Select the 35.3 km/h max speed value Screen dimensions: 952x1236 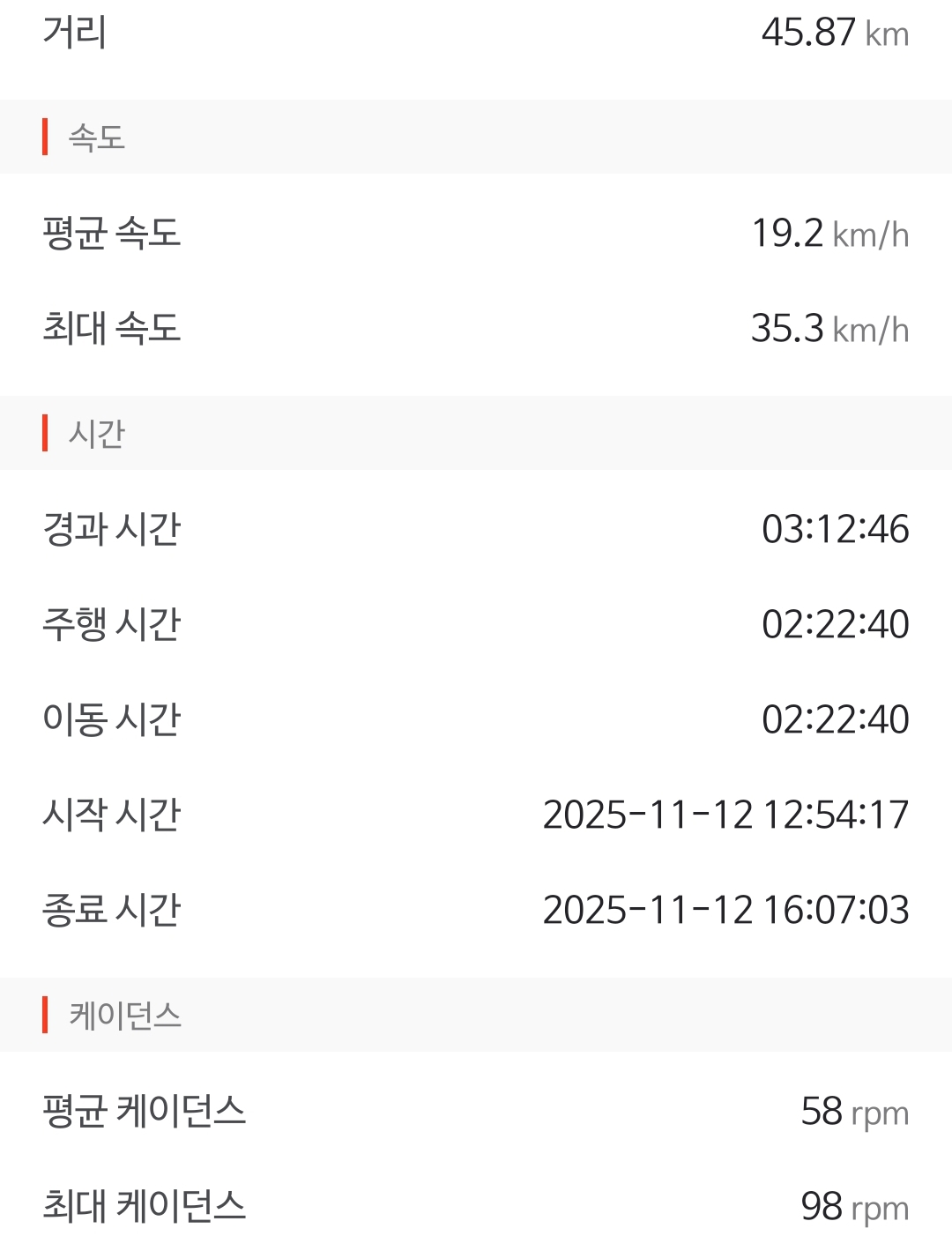789,329
